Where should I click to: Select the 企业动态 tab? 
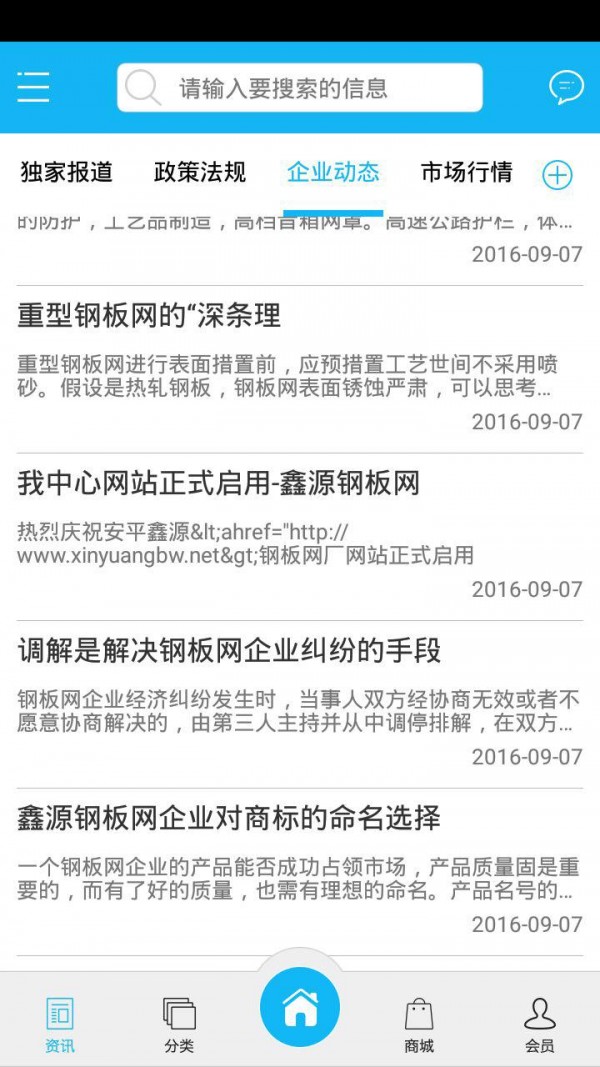pyautogui.click(x=333, y=172)
